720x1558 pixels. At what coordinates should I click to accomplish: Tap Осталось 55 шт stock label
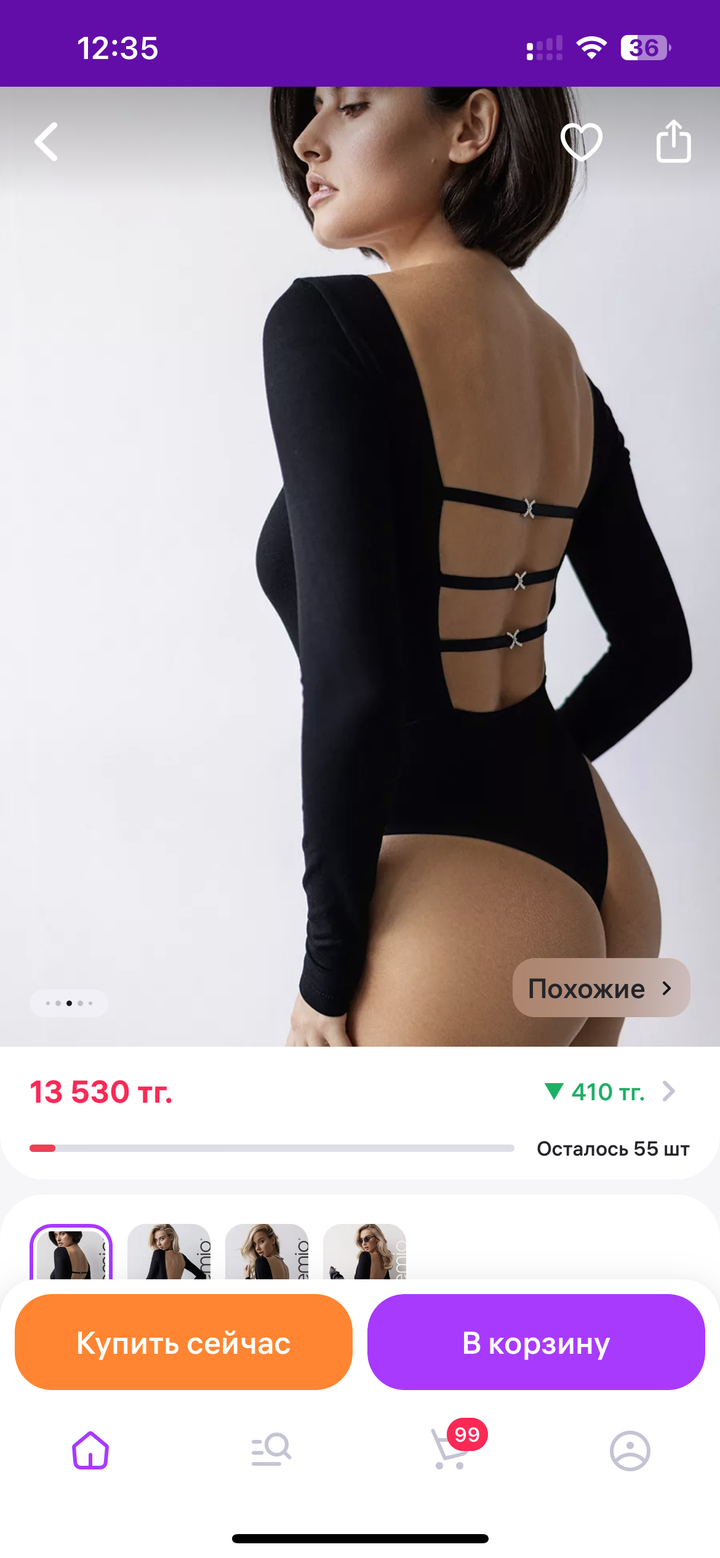(612, 1149)
